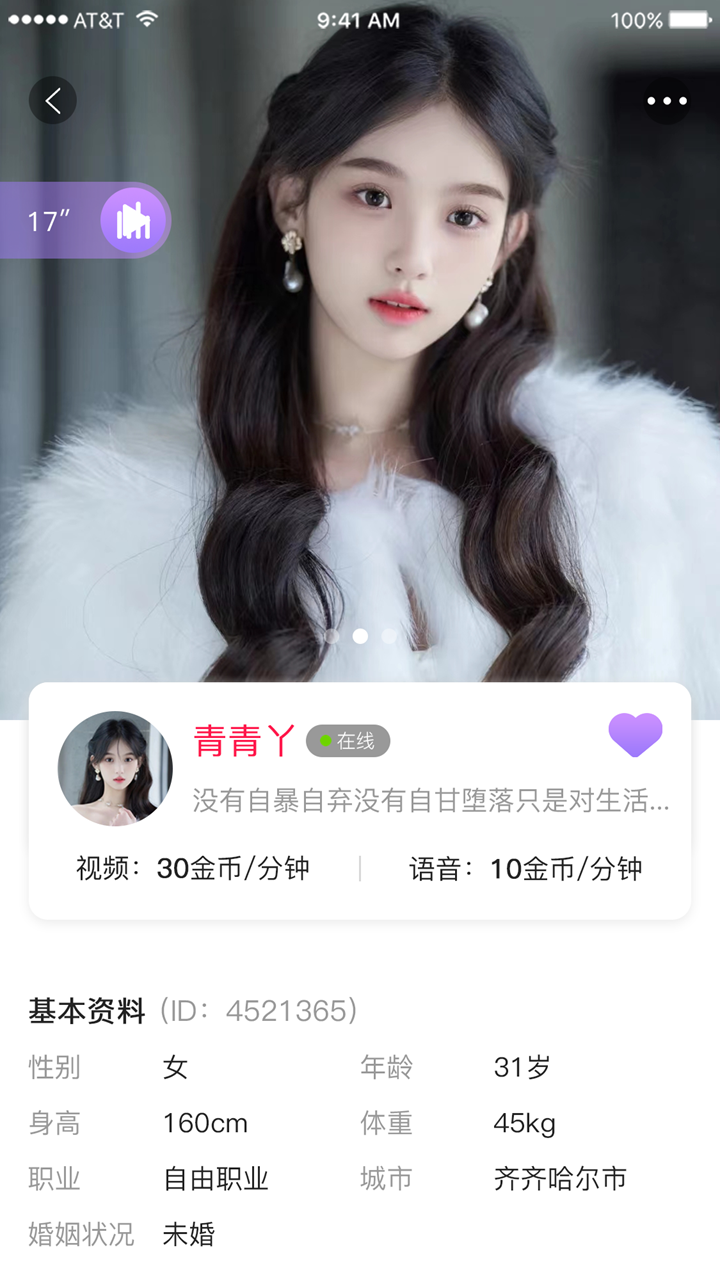720x1280 pixels.
Task: Open the three-dot overflow menu
Action: click(x=666, y=101)
